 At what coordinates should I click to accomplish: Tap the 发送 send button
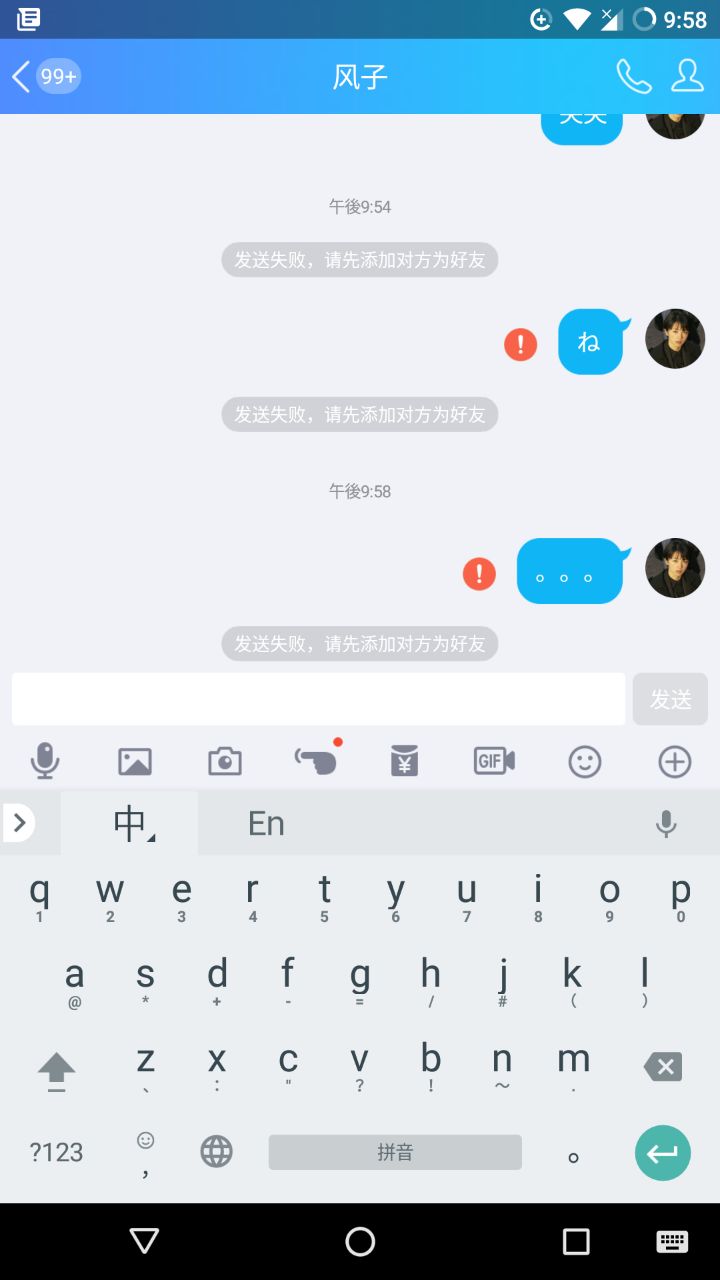[x=670, y=699]
